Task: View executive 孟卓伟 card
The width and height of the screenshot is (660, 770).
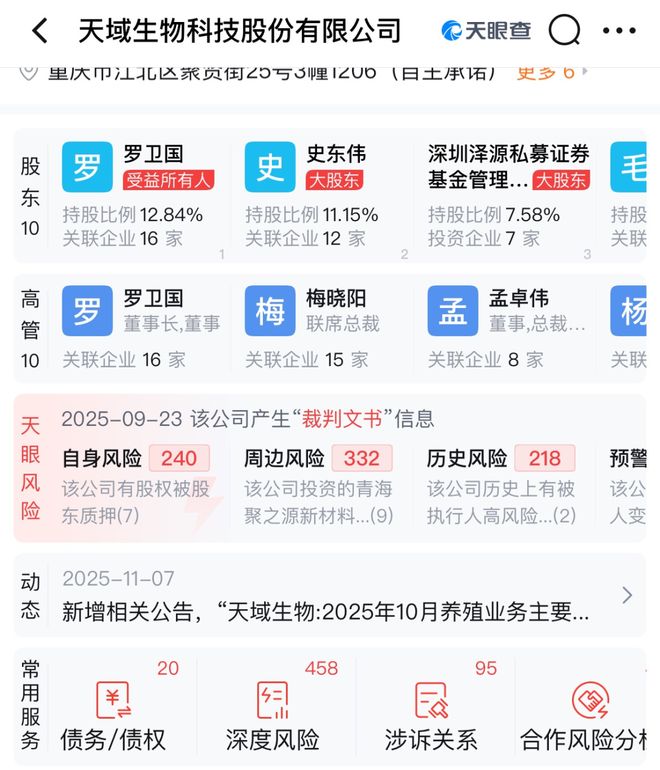Action: tap(506, 328)
